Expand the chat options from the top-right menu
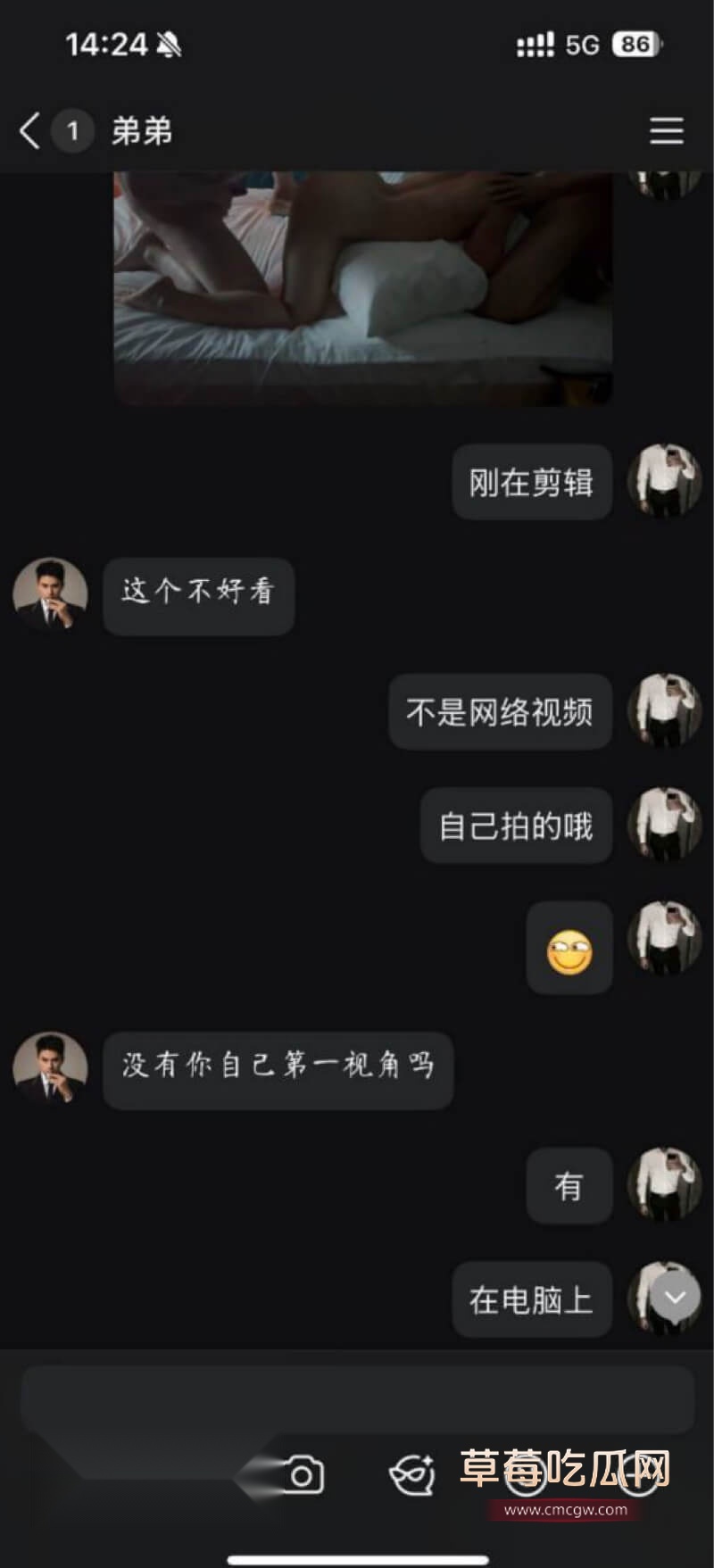The width and height of the screenshot is (714, 1568). coord(666,130)
